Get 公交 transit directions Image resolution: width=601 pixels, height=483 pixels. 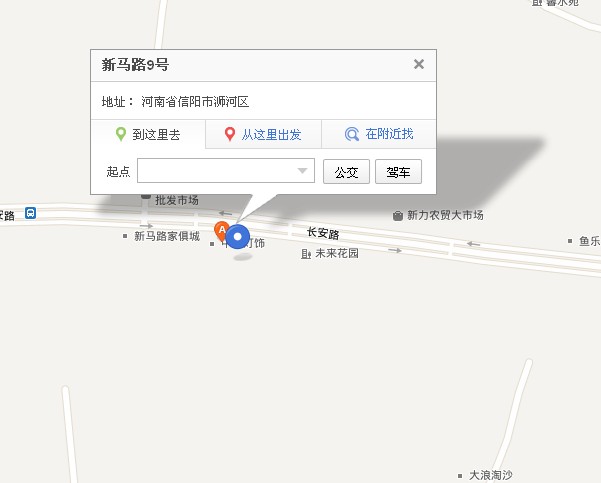(346, 172)
